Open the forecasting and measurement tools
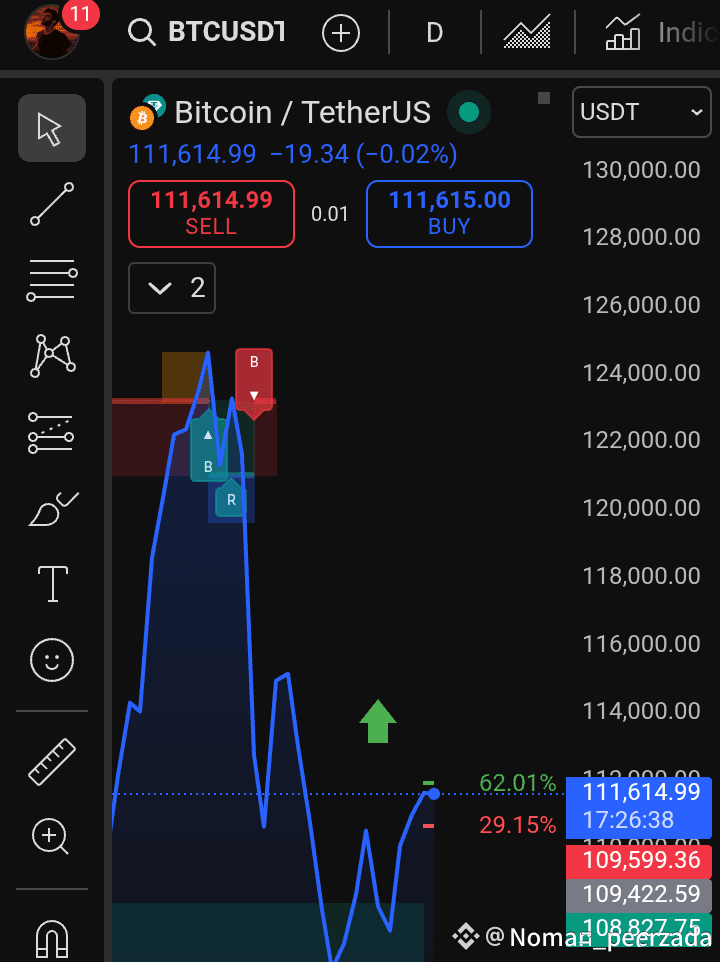The height and width of the screenshot is (962, 720). [x=51, y=431]
